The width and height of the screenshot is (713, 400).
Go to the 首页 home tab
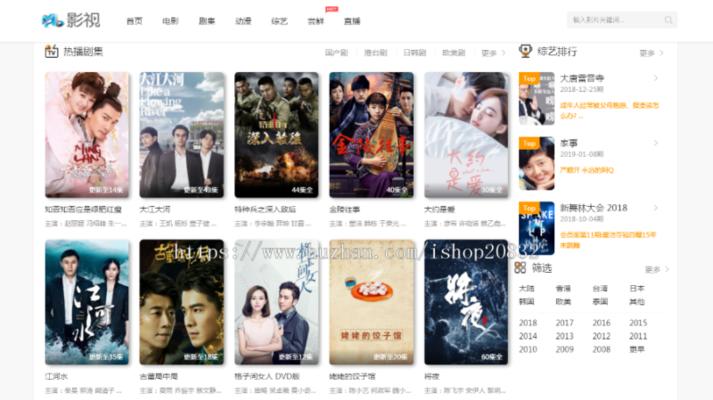134,21
